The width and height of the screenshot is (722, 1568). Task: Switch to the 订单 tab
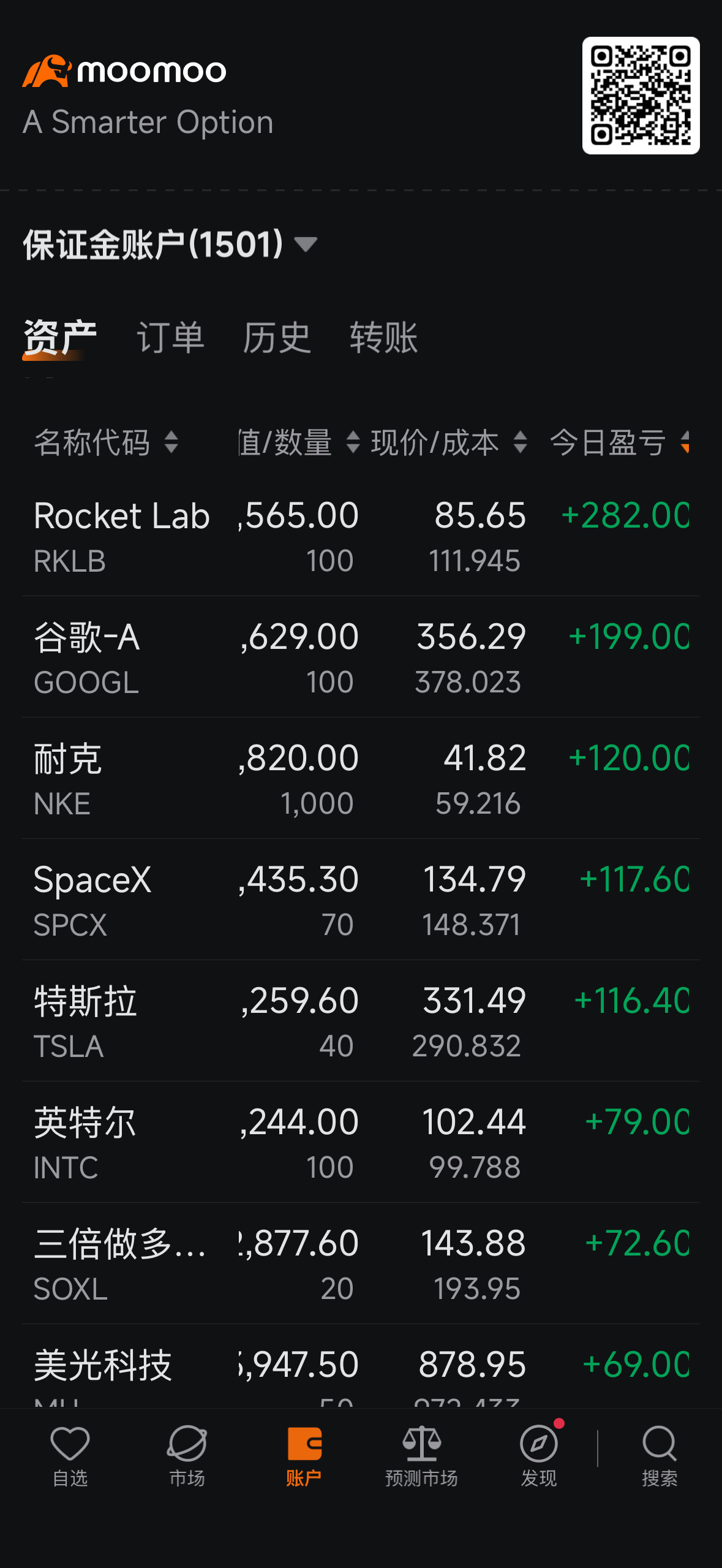pos(170,337)
